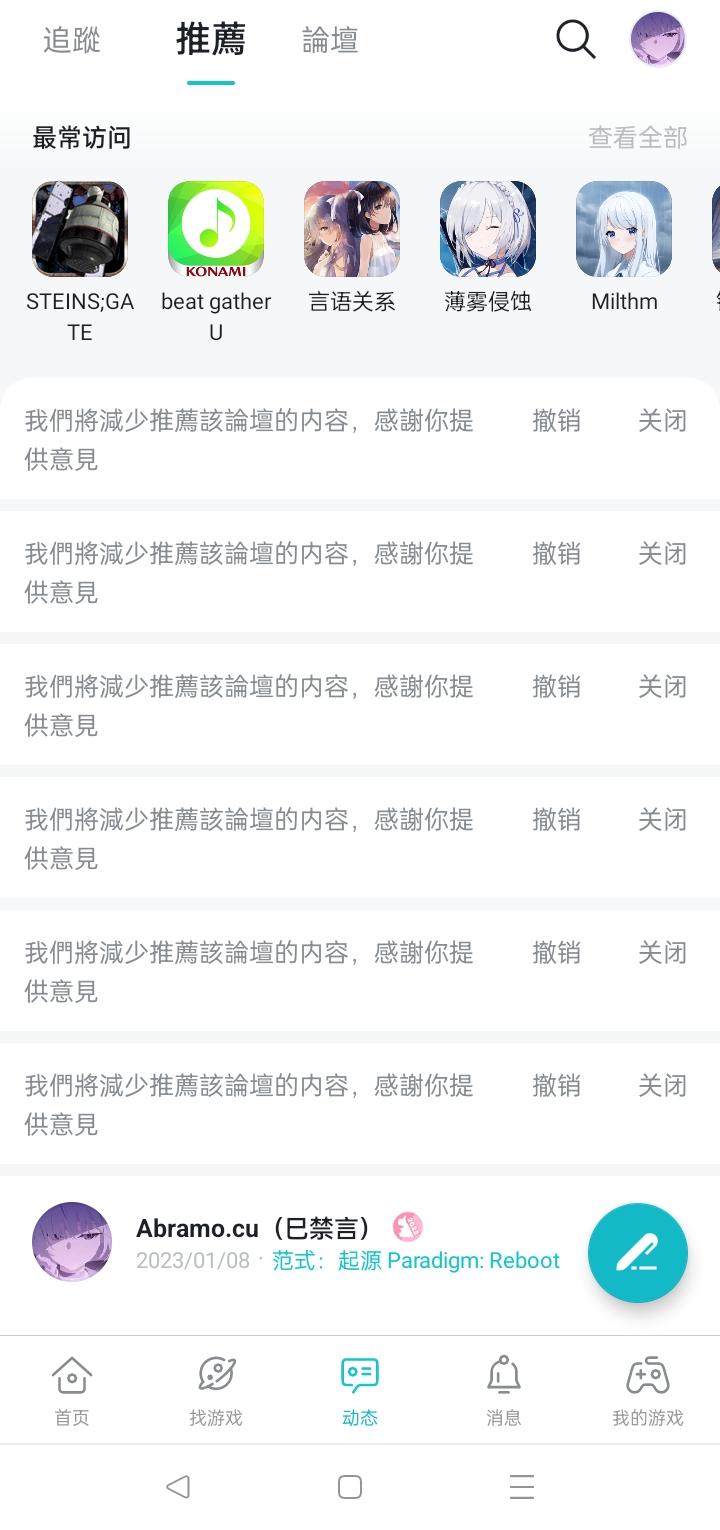The height and width of the screenshot is (1530, 720).
Task: Tap the system back button
Action: coord(178,1487)
